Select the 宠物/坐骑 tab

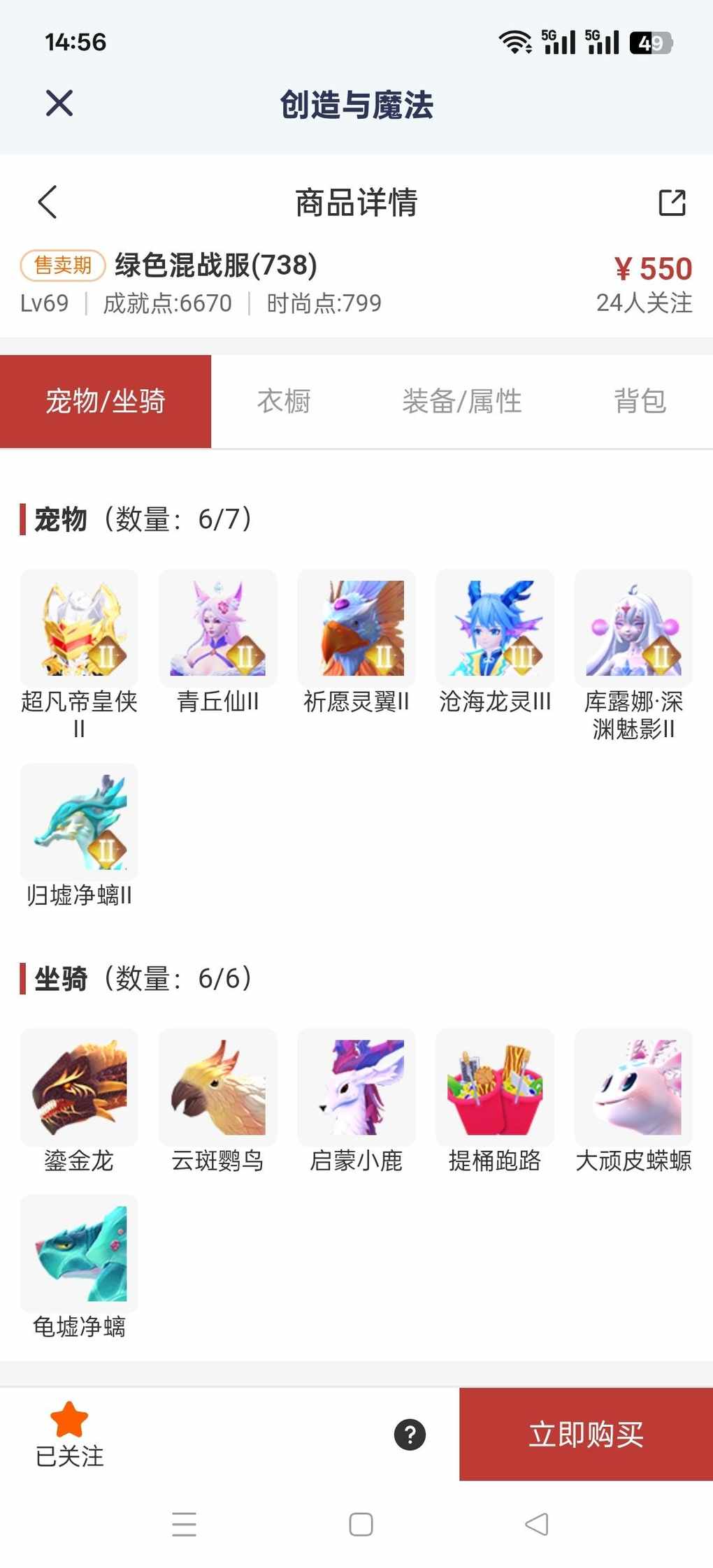click(x=106, y=402)
